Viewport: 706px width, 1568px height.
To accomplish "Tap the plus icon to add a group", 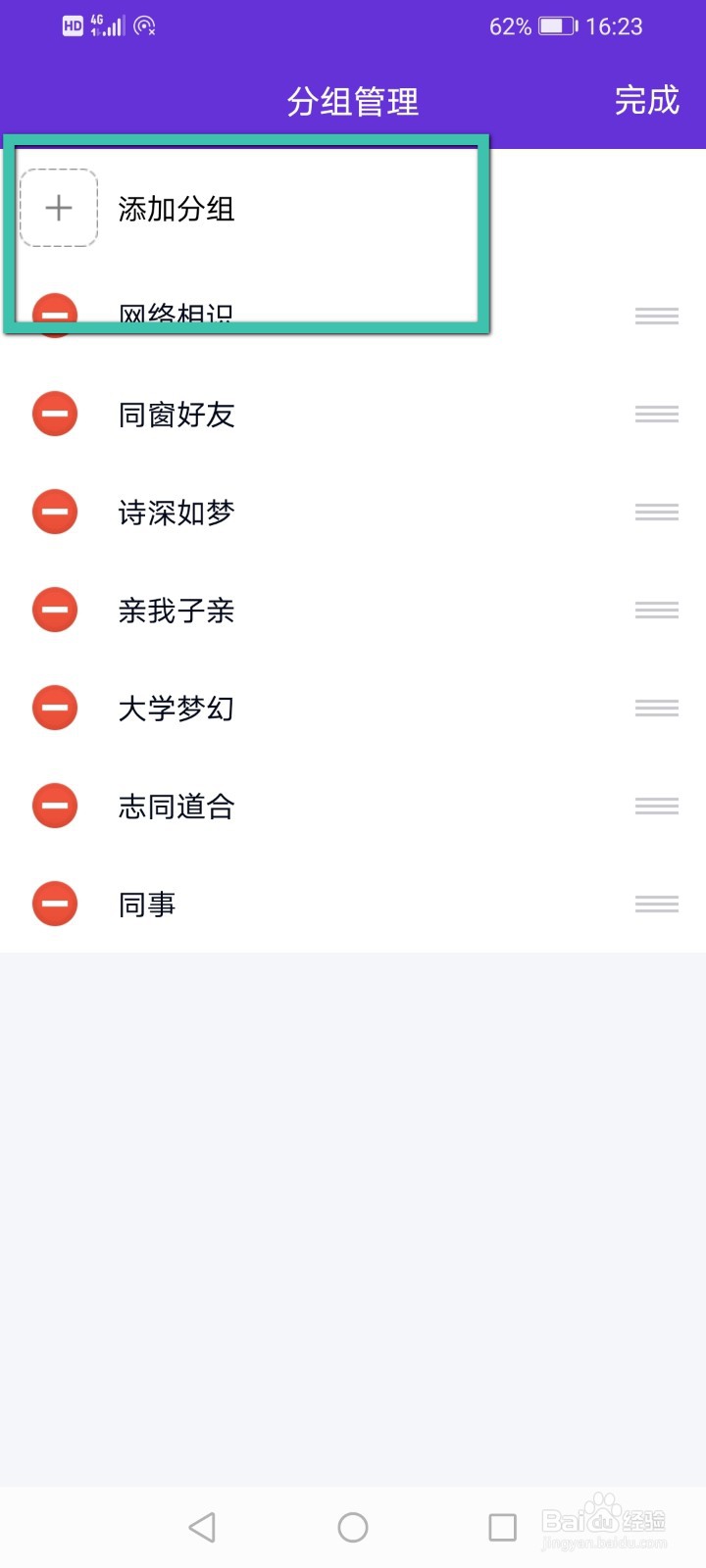I will [x=59, y=208].
